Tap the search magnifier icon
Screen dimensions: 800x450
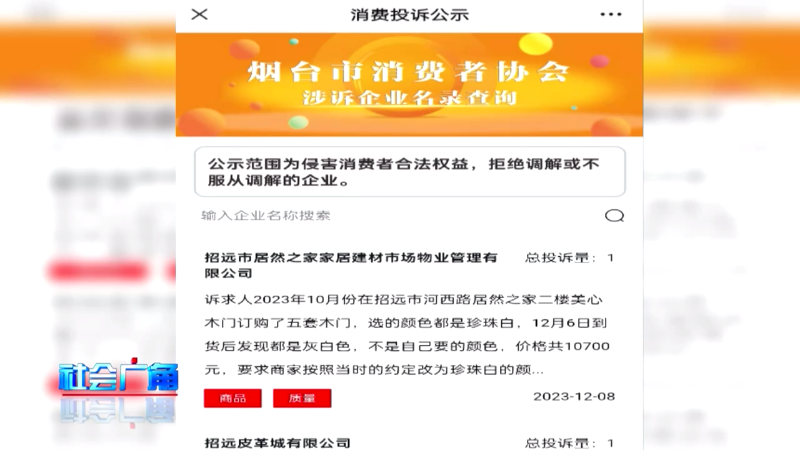point(614,215)
